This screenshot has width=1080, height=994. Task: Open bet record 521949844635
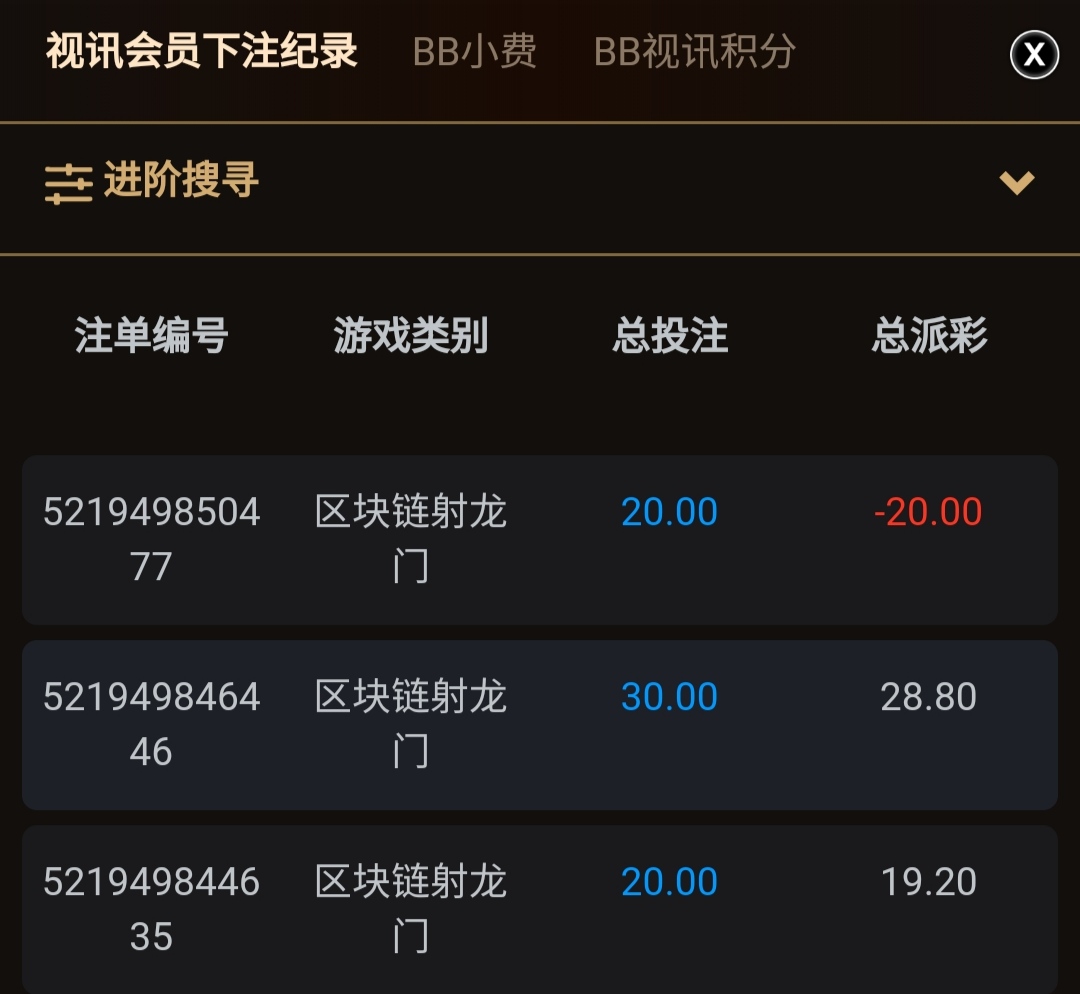point(539,908)
